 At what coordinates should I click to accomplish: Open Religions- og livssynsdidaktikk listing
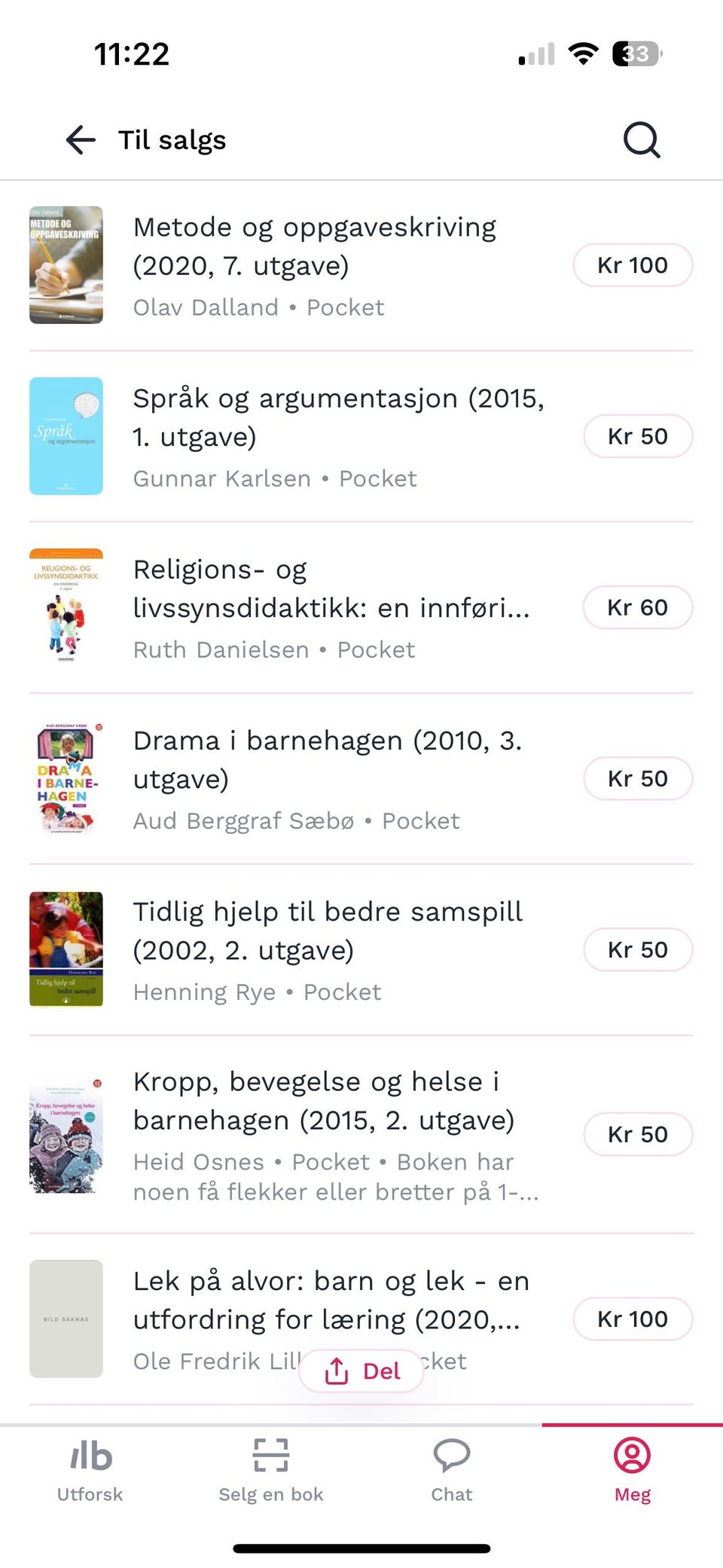coord(361,607)
